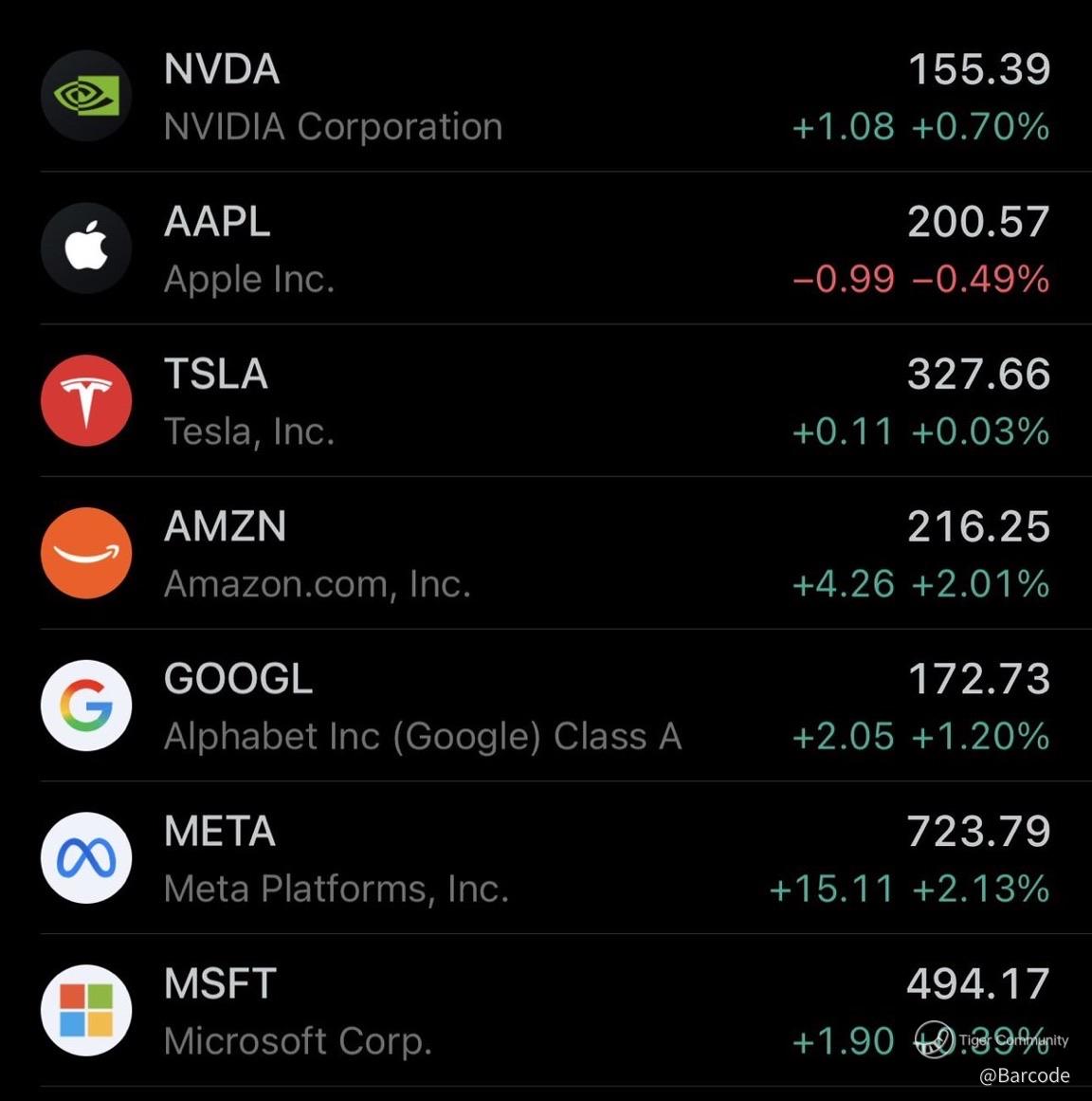Open GOOGL Alphabet Class A quote
The height and width of the screenshot is (1101, 1092).
click(x=546, y=705)
